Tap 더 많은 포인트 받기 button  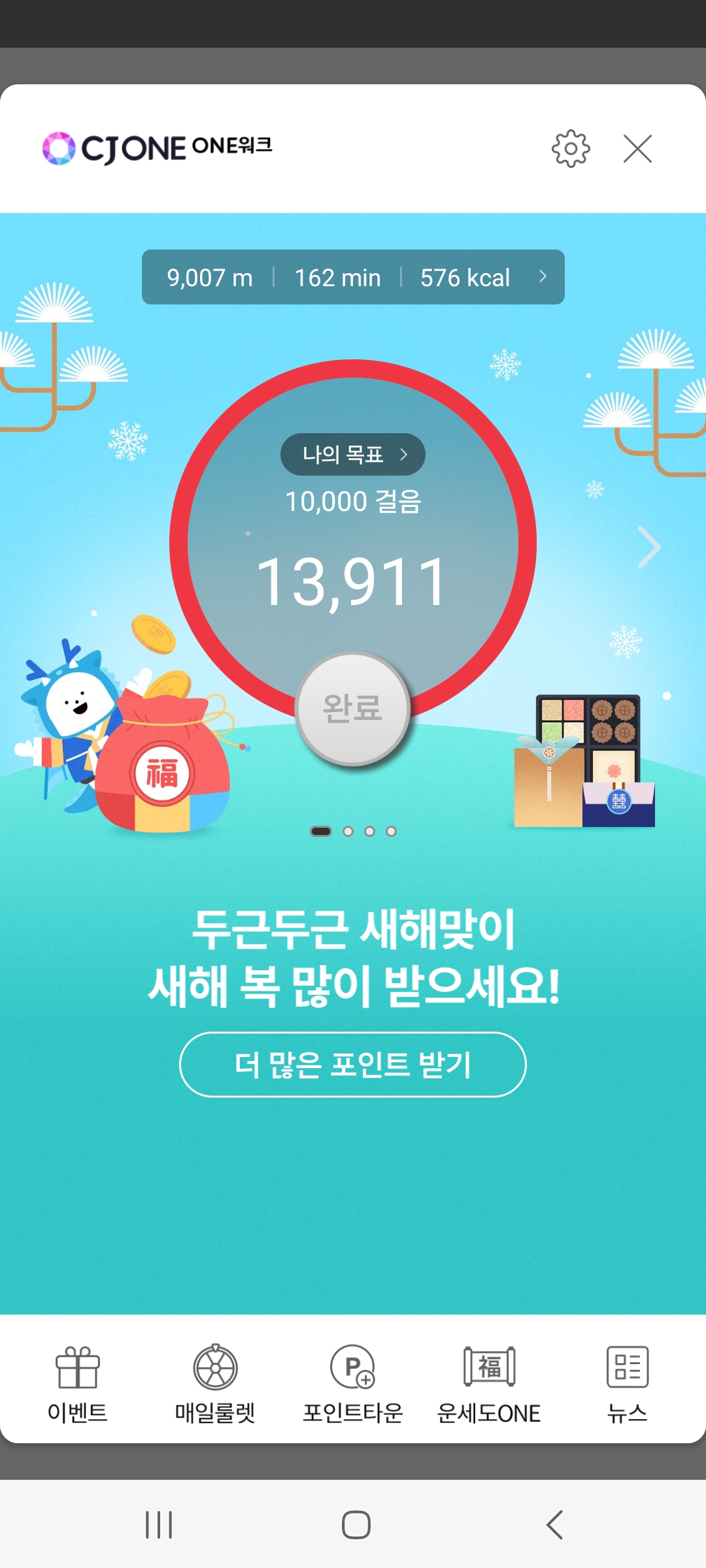(353, 1064)
